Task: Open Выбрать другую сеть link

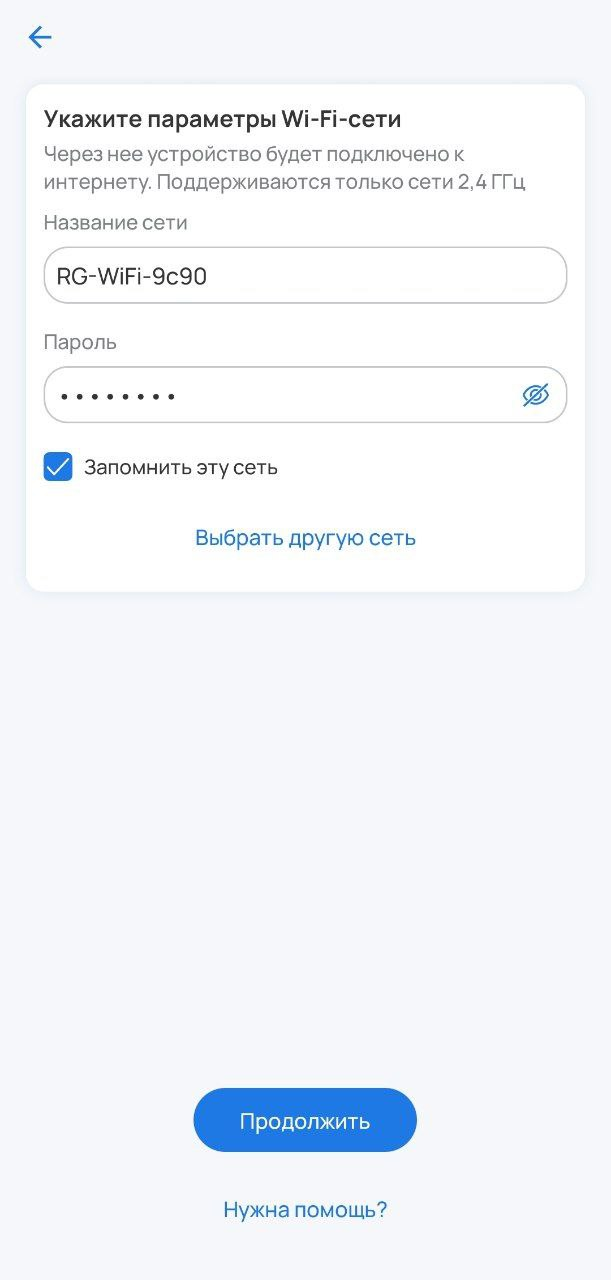Action: (x=305, y=538)
